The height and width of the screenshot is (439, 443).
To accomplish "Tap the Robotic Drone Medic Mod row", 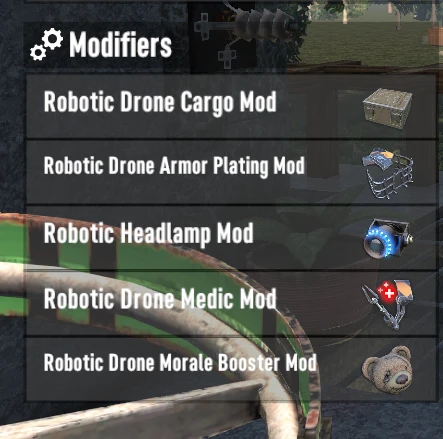I will click(231, 303).
